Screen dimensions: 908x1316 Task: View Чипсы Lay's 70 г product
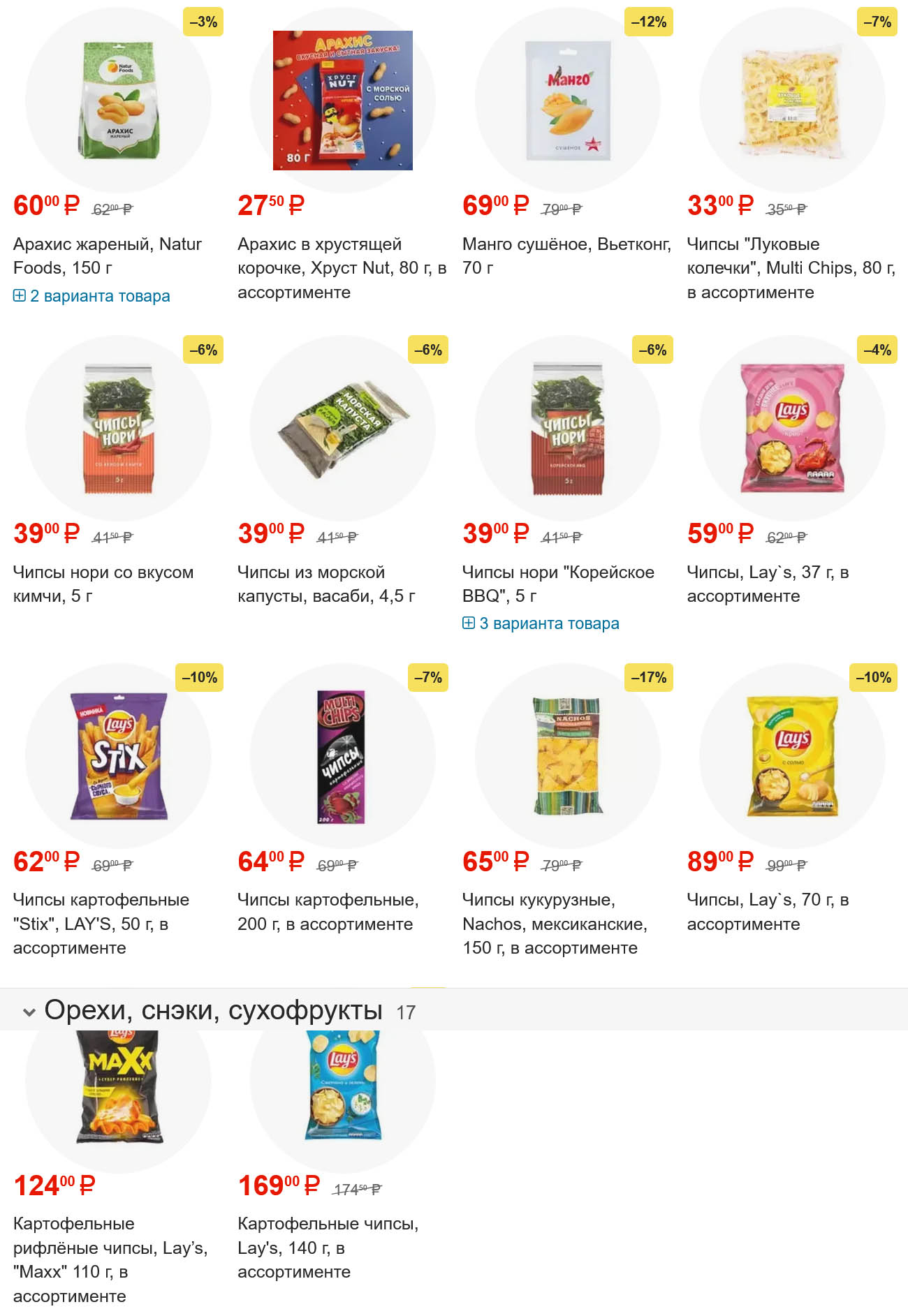[x=767, y=911]
